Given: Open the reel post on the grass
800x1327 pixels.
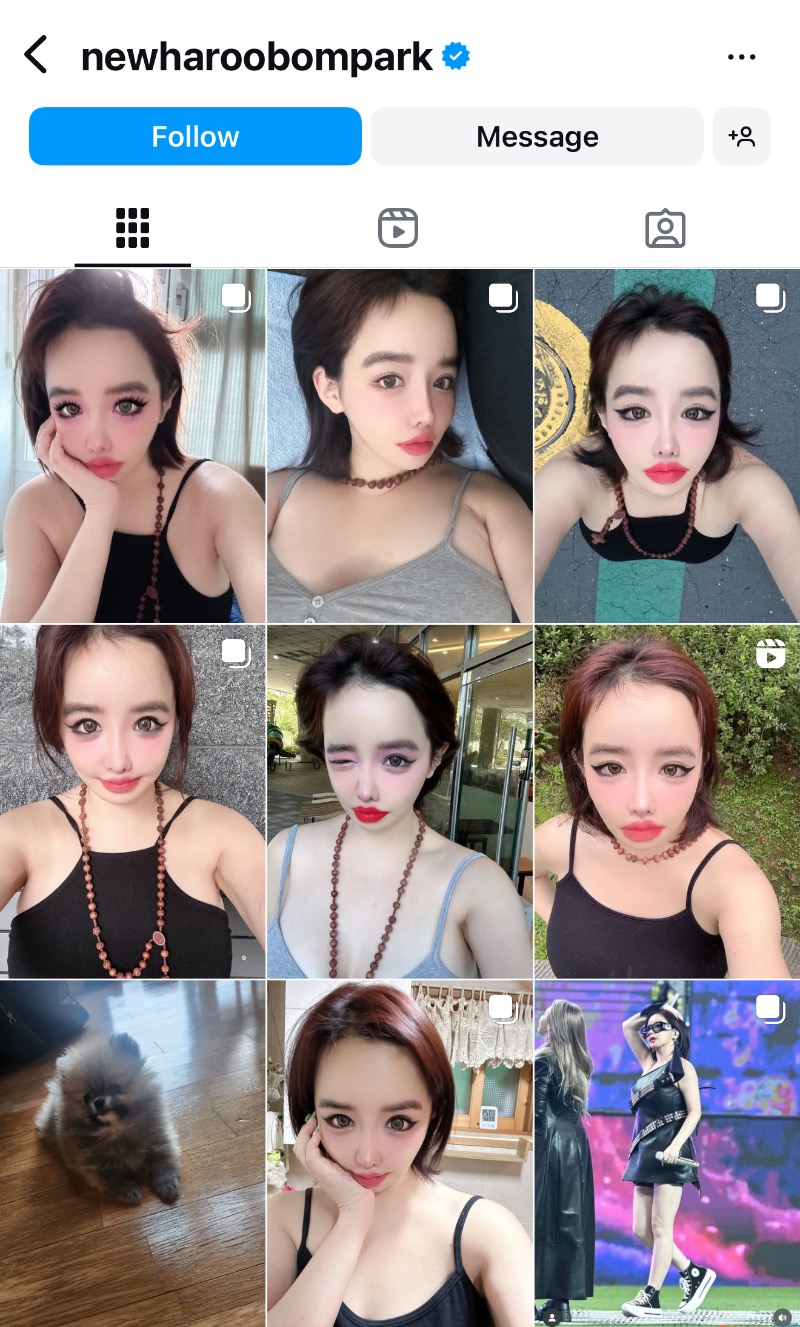Looking at the screenshot, I should tap(667, 800).
